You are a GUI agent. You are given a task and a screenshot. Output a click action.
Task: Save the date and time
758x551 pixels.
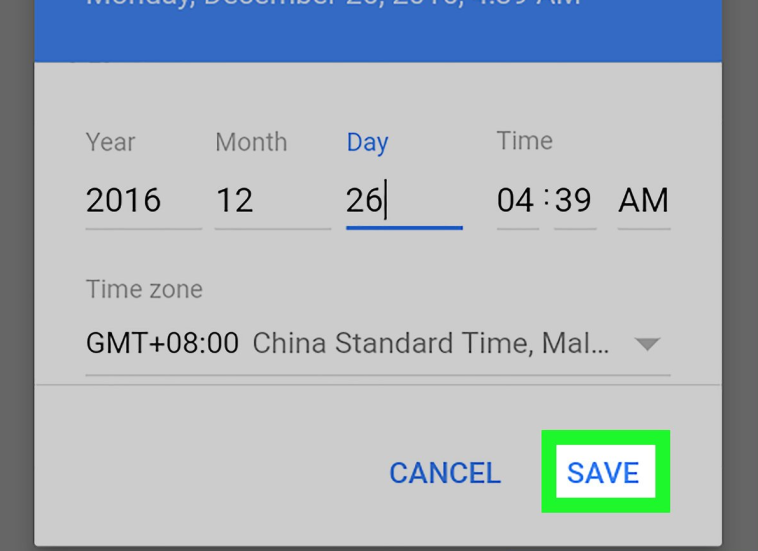pos(603,473)
